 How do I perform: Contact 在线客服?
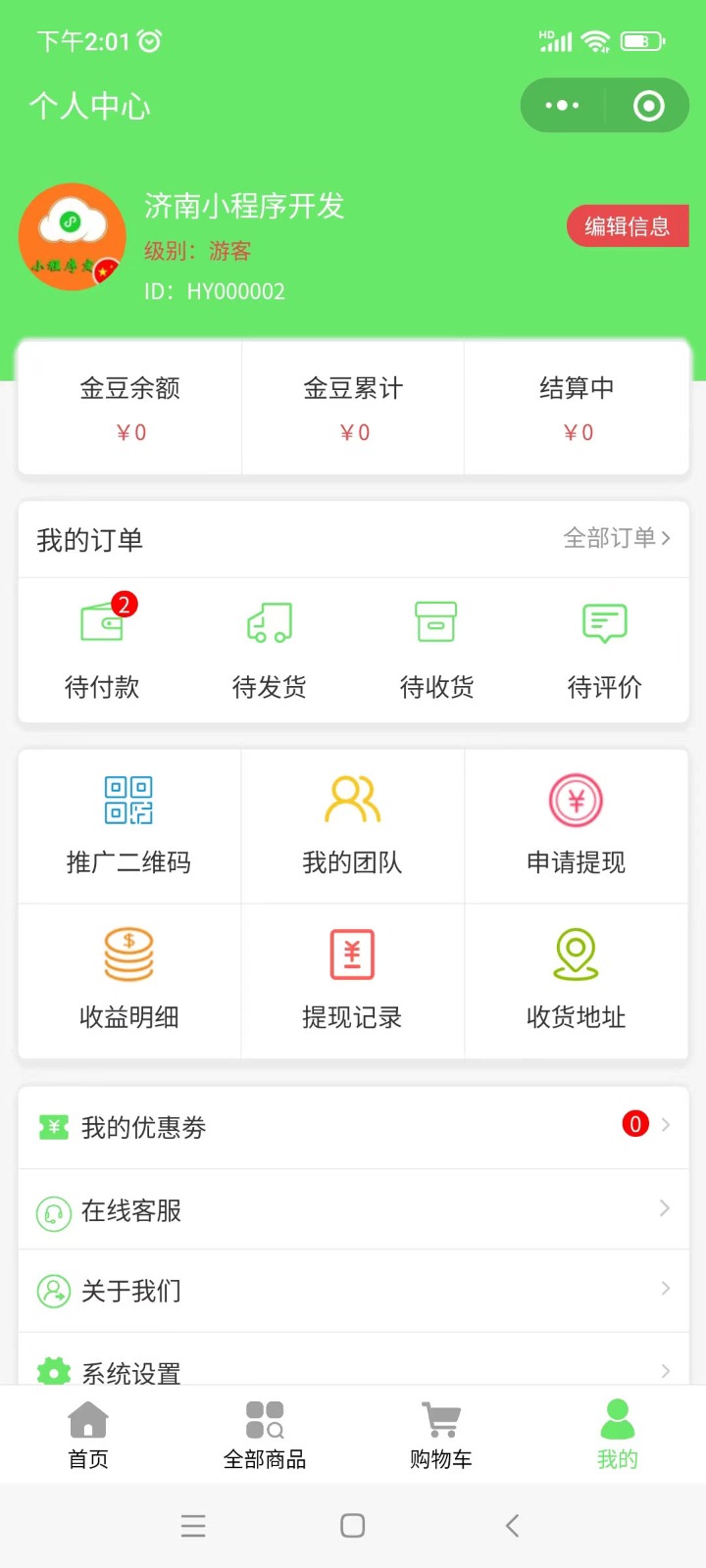coord(353,1210)
